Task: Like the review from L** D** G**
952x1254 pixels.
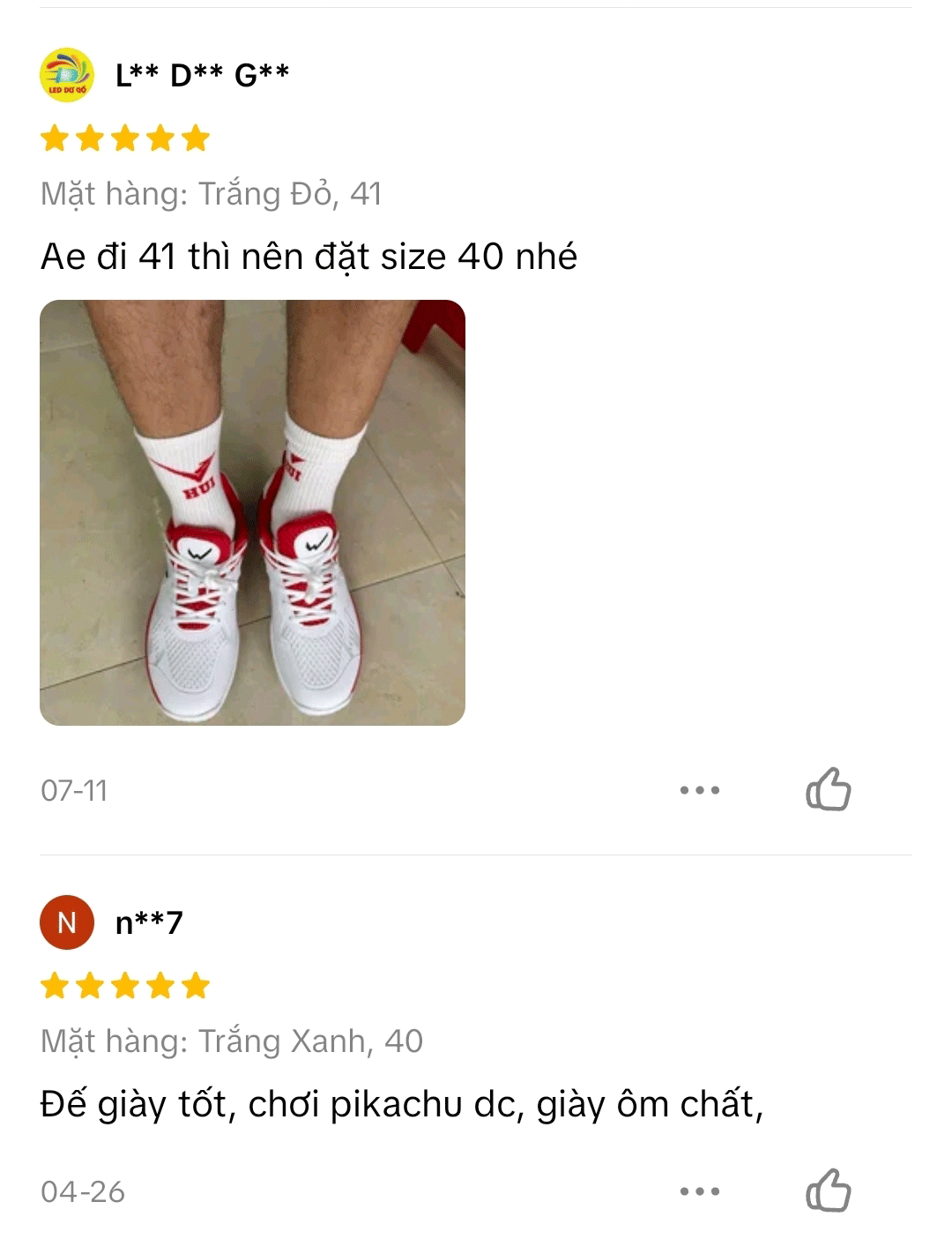Action: 828,789
